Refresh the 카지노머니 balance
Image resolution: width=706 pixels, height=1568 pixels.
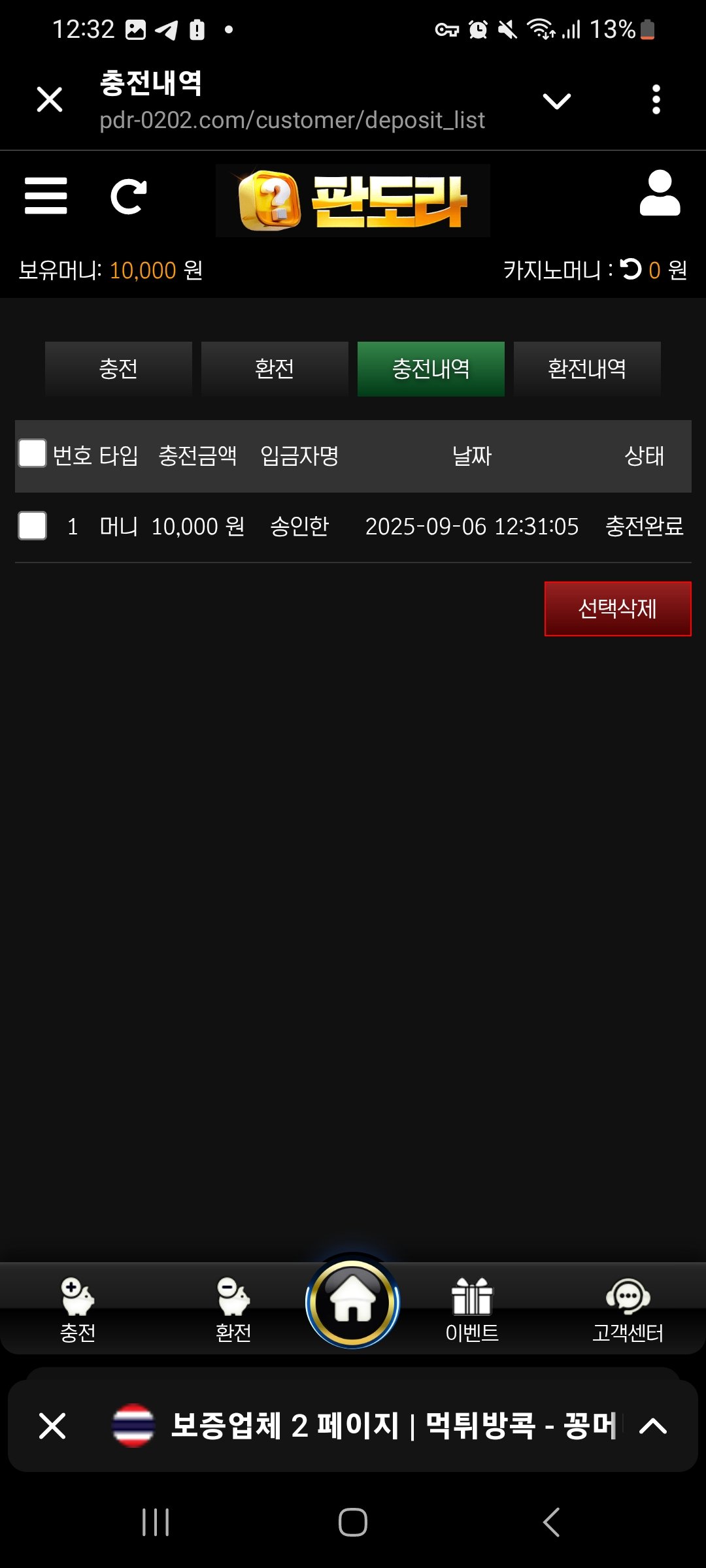(631, 269)
